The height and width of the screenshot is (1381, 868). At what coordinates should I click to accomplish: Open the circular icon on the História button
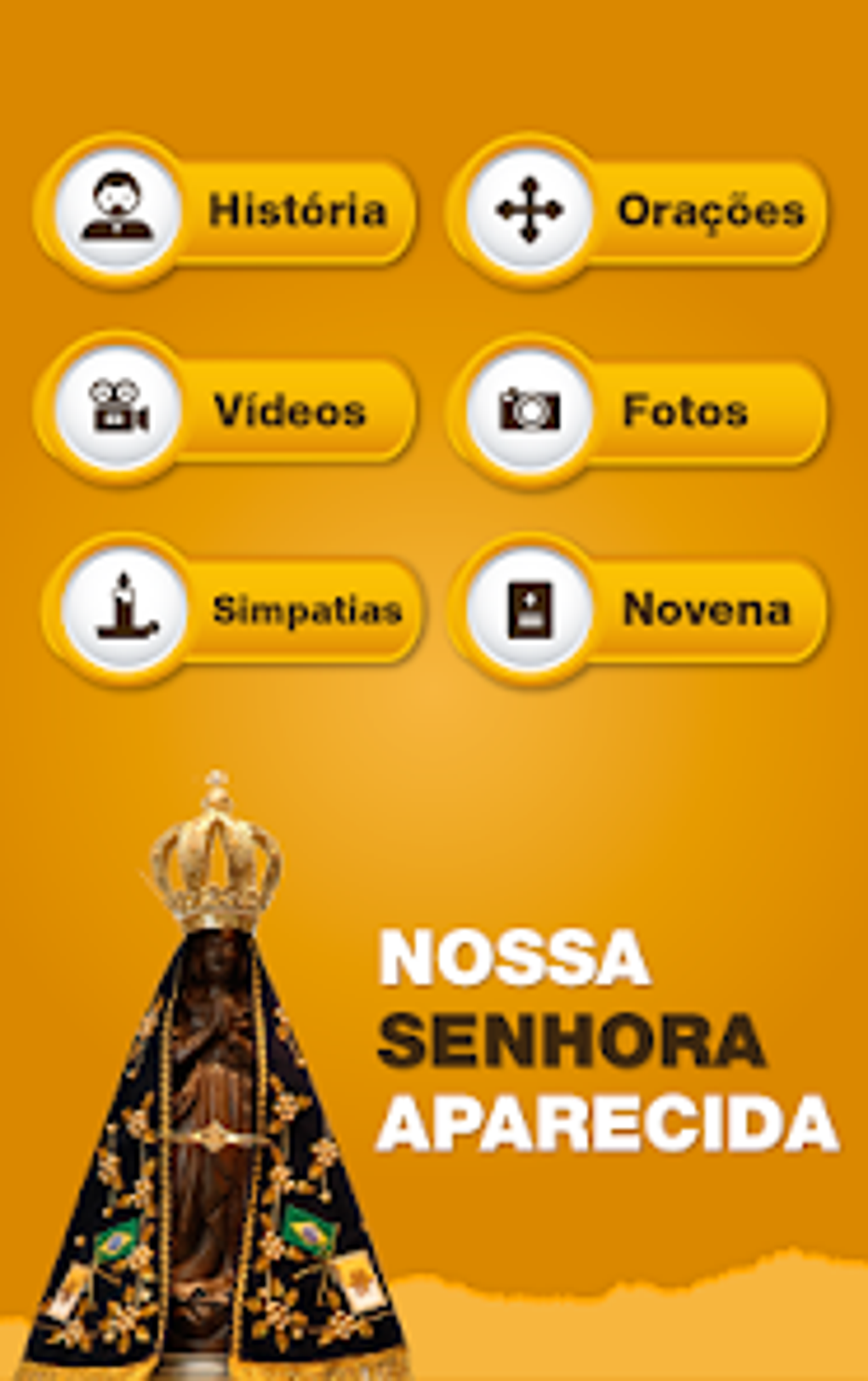tap(119, 207)
